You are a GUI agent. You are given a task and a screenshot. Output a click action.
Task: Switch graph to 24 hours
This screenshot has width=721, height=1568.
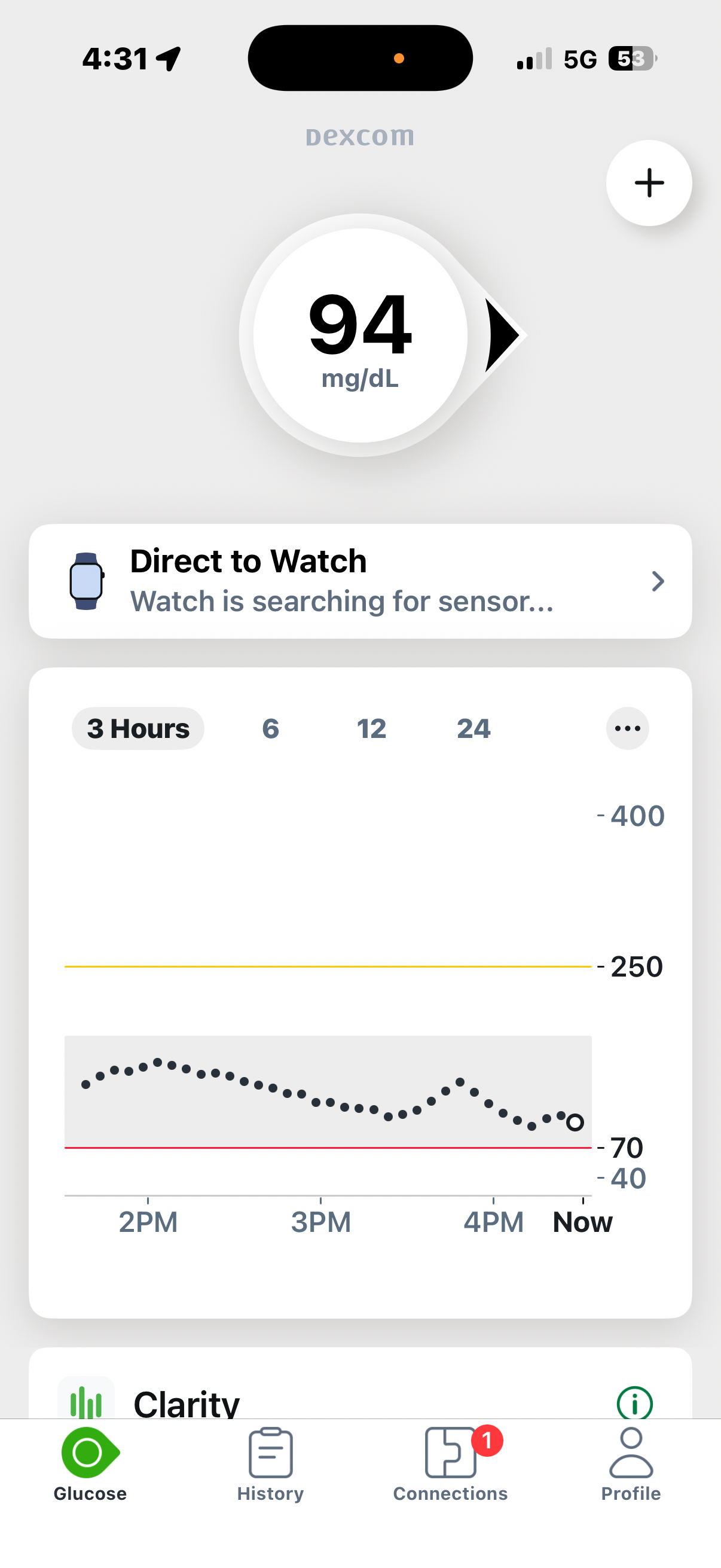(x=473, y=728)
